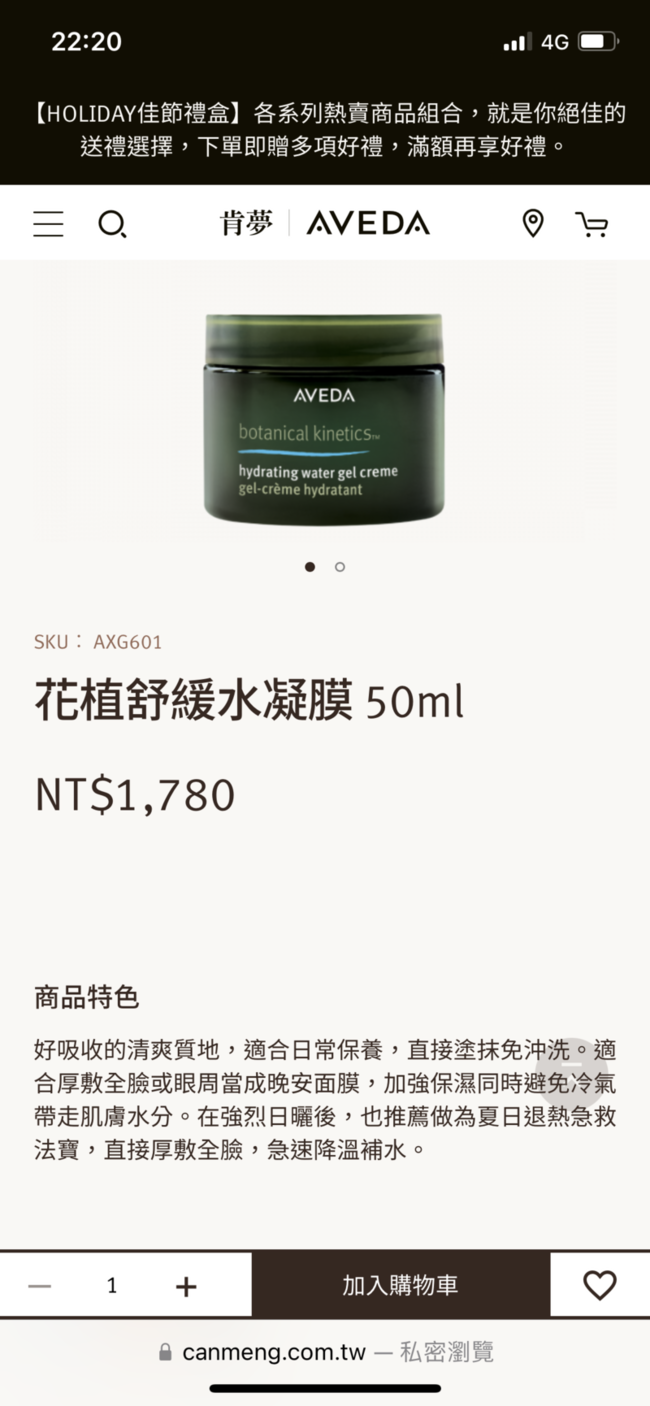The width and height of the screenshot is (650, 1406).
Task: Open the shopping cart
Action: tap(592, 224)
